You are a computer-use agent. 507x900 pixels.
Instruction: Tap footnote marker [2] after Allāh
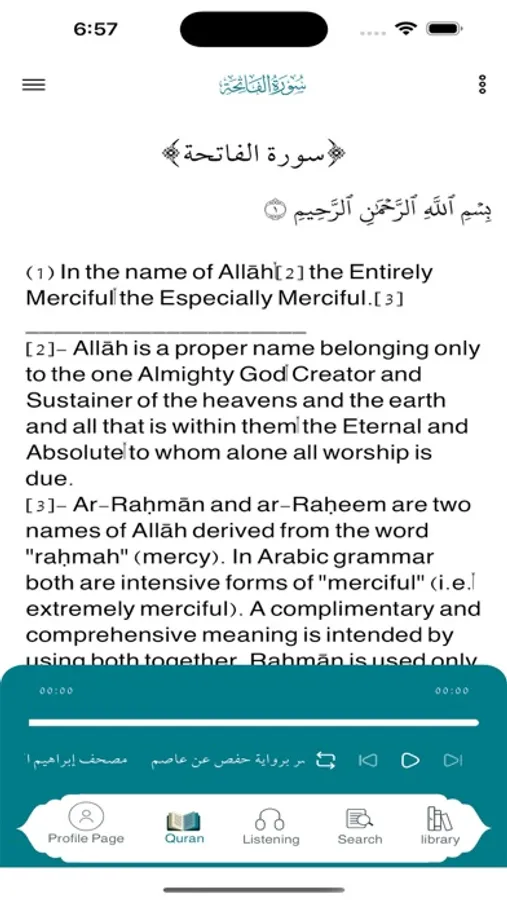click(x=289, y=273)
